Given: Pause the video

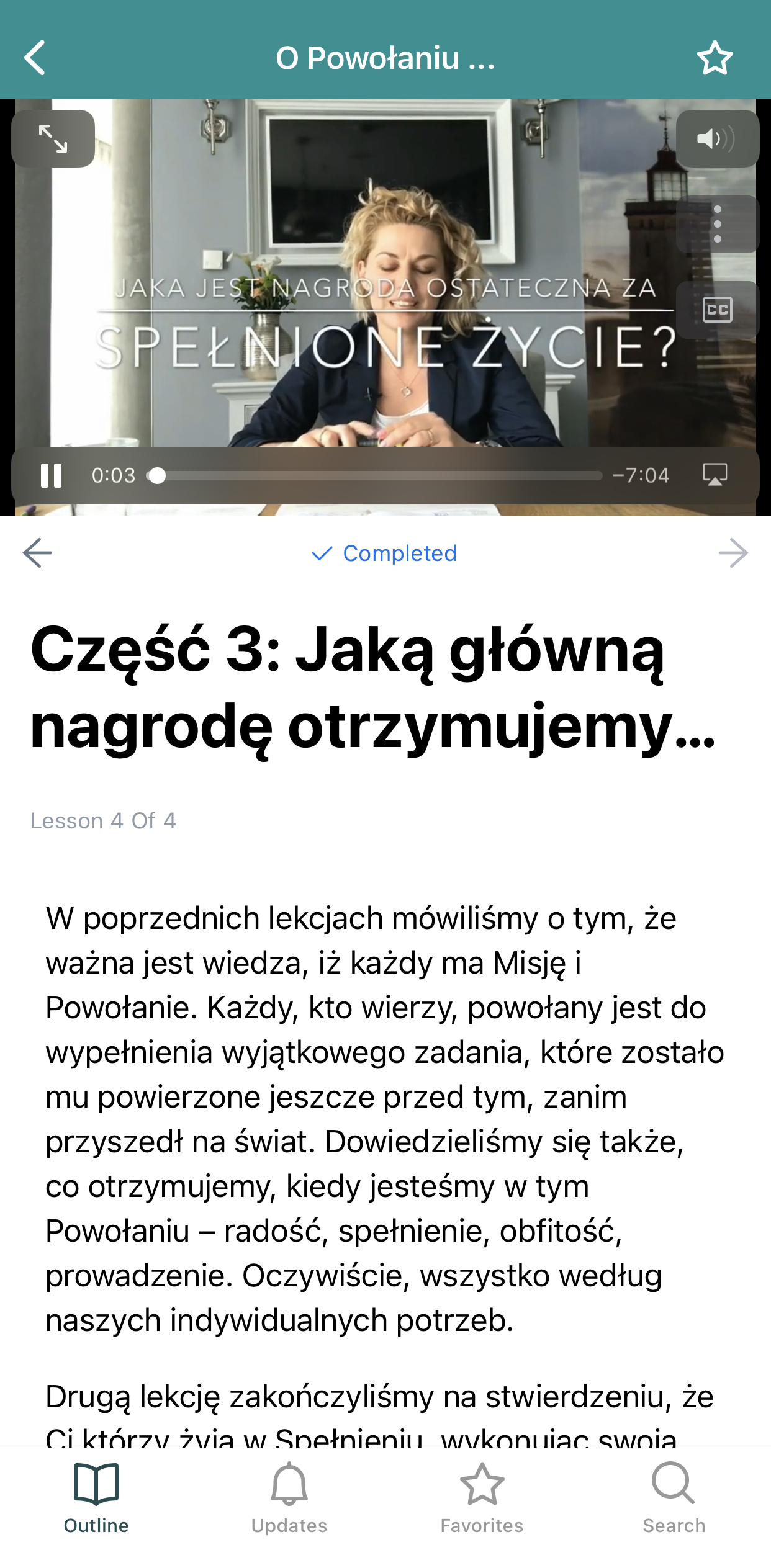Looking at the screenshot, I should tap(52, 475).
